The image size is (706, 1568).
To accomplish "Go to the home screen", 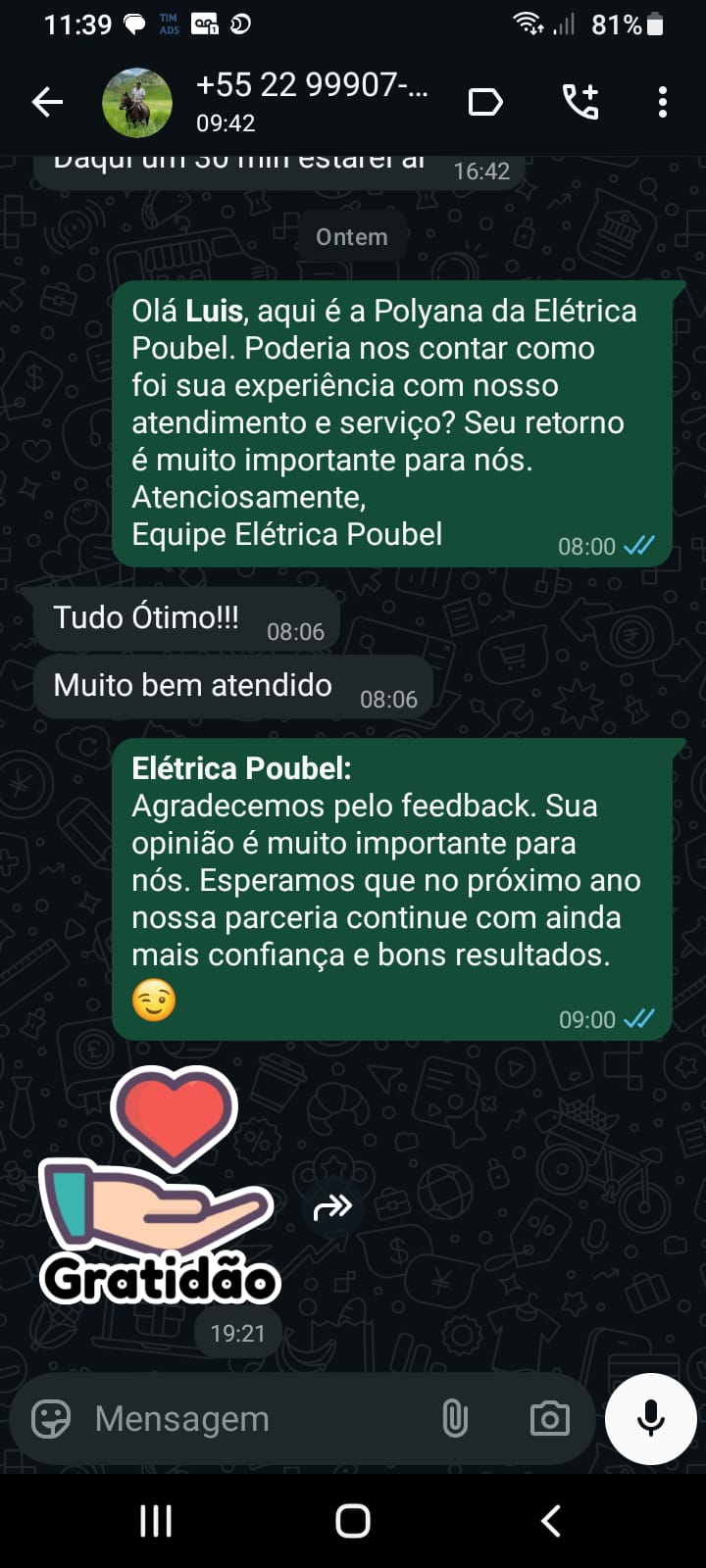I will pyautogui.click(x=353, y=1521).
